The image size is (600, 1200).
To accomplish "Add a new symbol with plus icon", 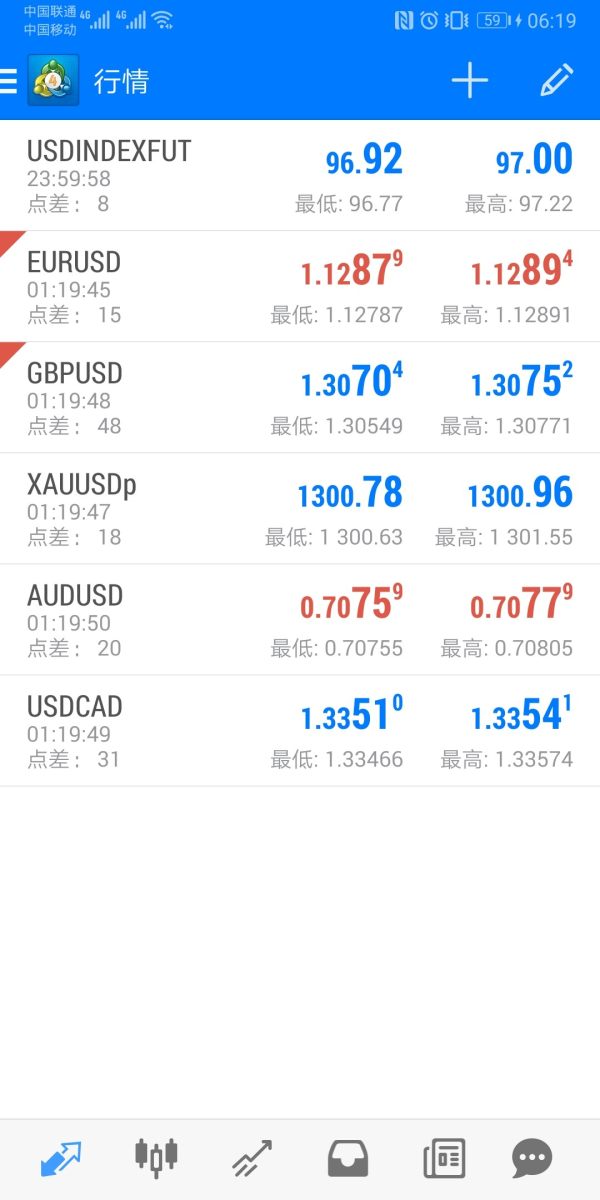I will (x=469, y=81).
